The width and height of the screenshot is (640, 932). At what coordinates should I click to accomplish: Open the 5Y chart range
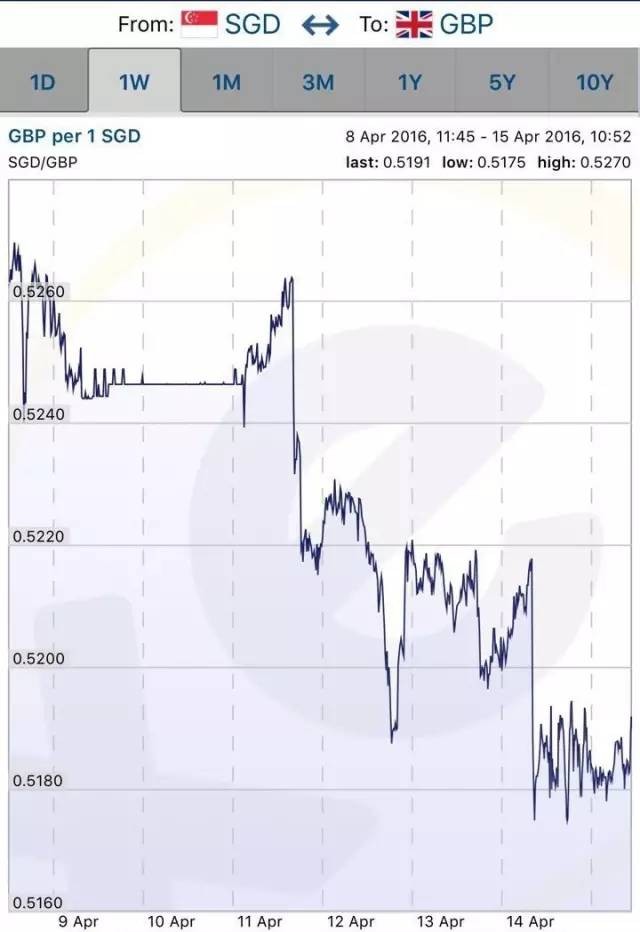click(x=502, y=82)
